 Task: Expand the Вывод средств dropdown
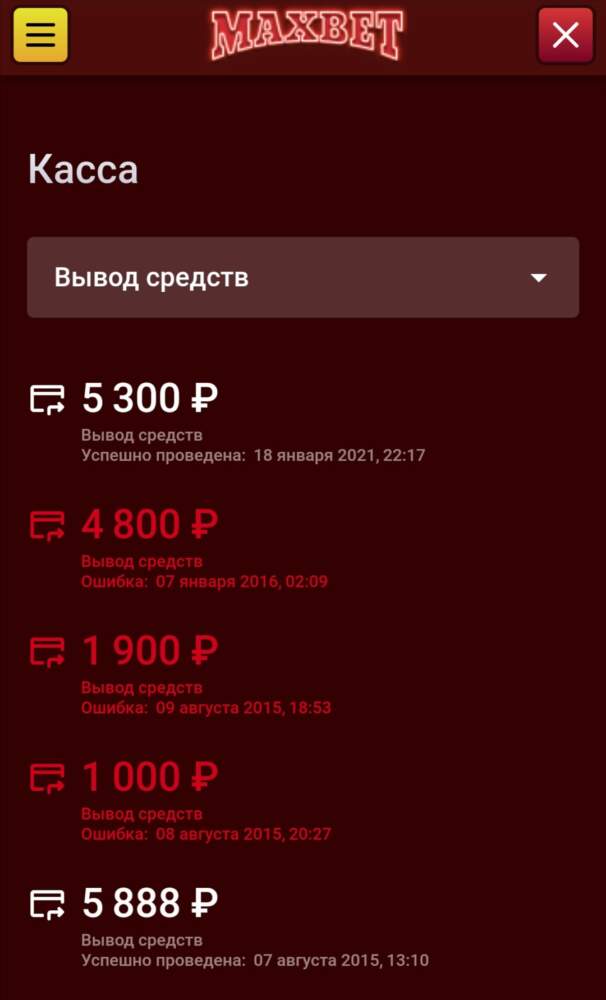click(x=303, y=277)
